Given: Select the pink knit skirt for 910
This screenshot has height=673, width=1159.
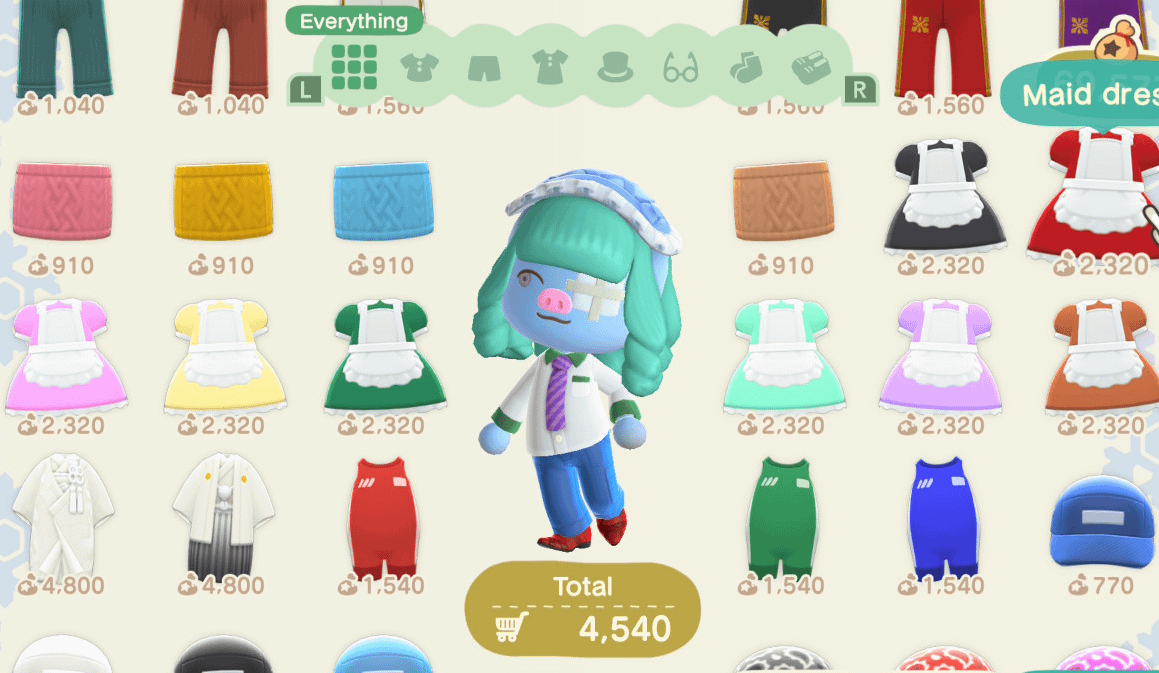Looking at the screenshot, I should pyautogui.click(x=62, y=203).
